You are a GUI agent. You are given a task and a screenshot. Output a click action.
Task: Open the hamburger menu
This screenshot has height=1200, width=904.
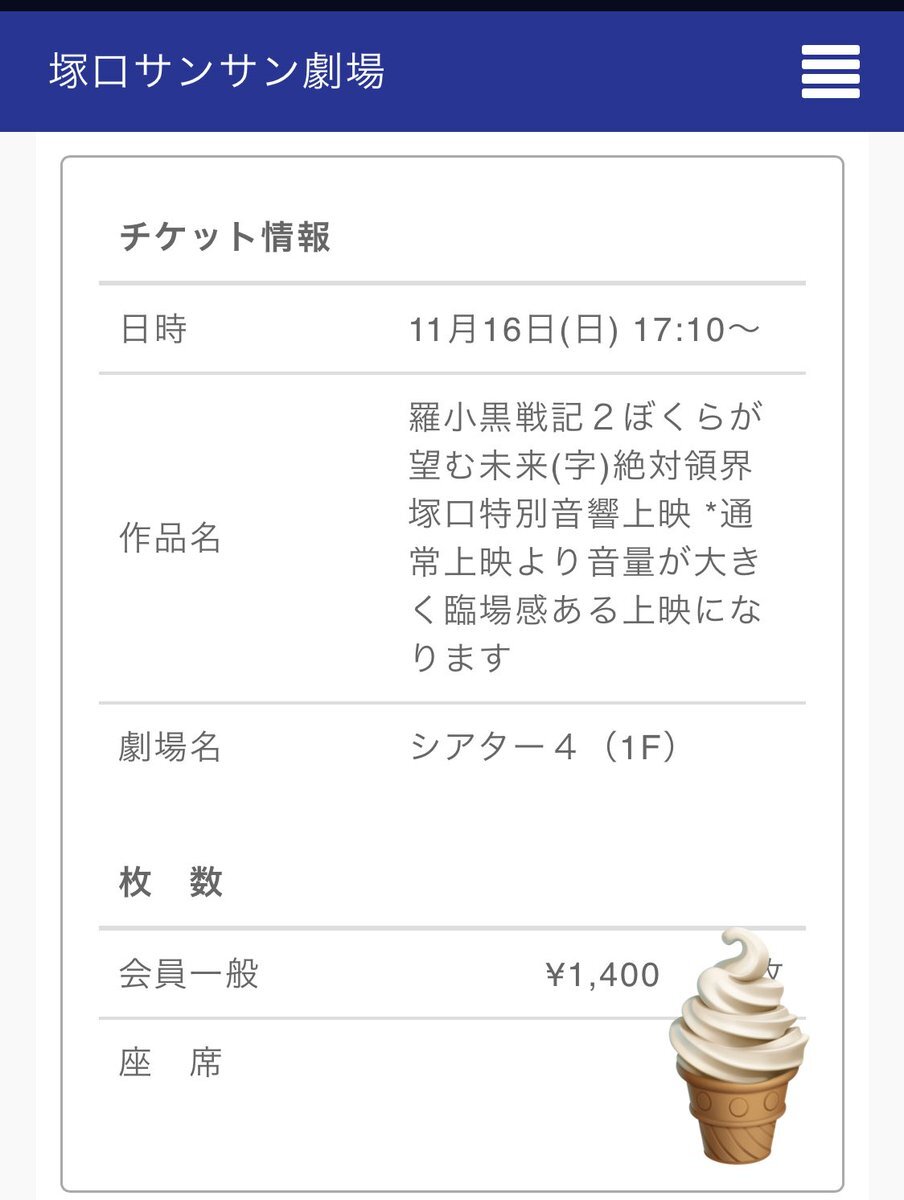click(x=830, y=72)
